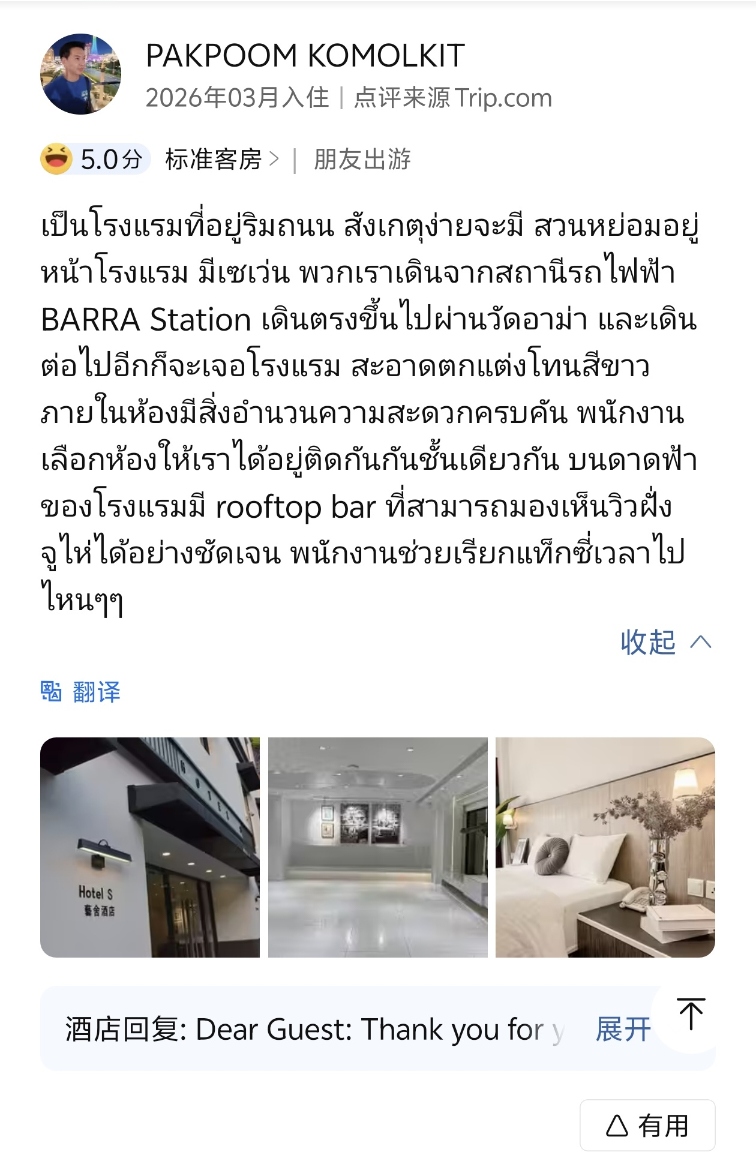Open PAKPOOM KOMOLKIT's profile avatar

[80, 75]
